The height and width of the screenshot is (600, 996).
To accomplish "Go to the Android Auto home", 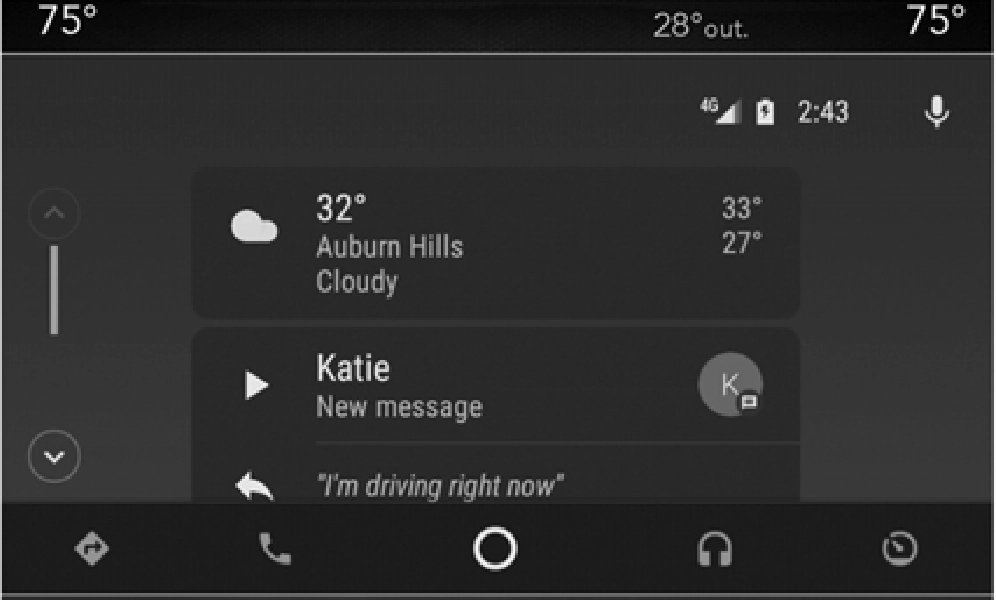I will 495,549.
